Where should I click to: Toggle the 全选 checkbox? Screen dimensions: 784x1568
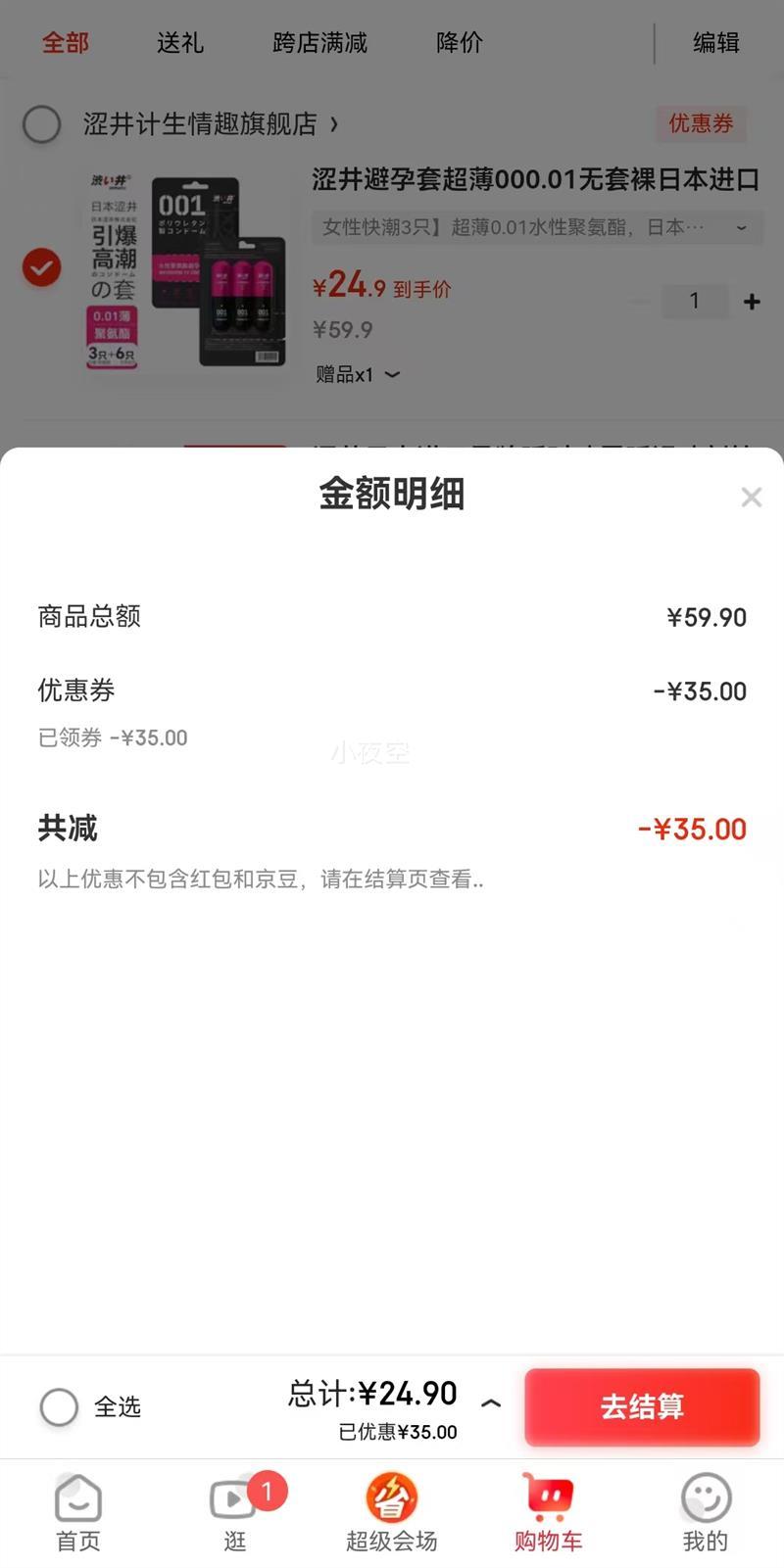(59, 1407)
